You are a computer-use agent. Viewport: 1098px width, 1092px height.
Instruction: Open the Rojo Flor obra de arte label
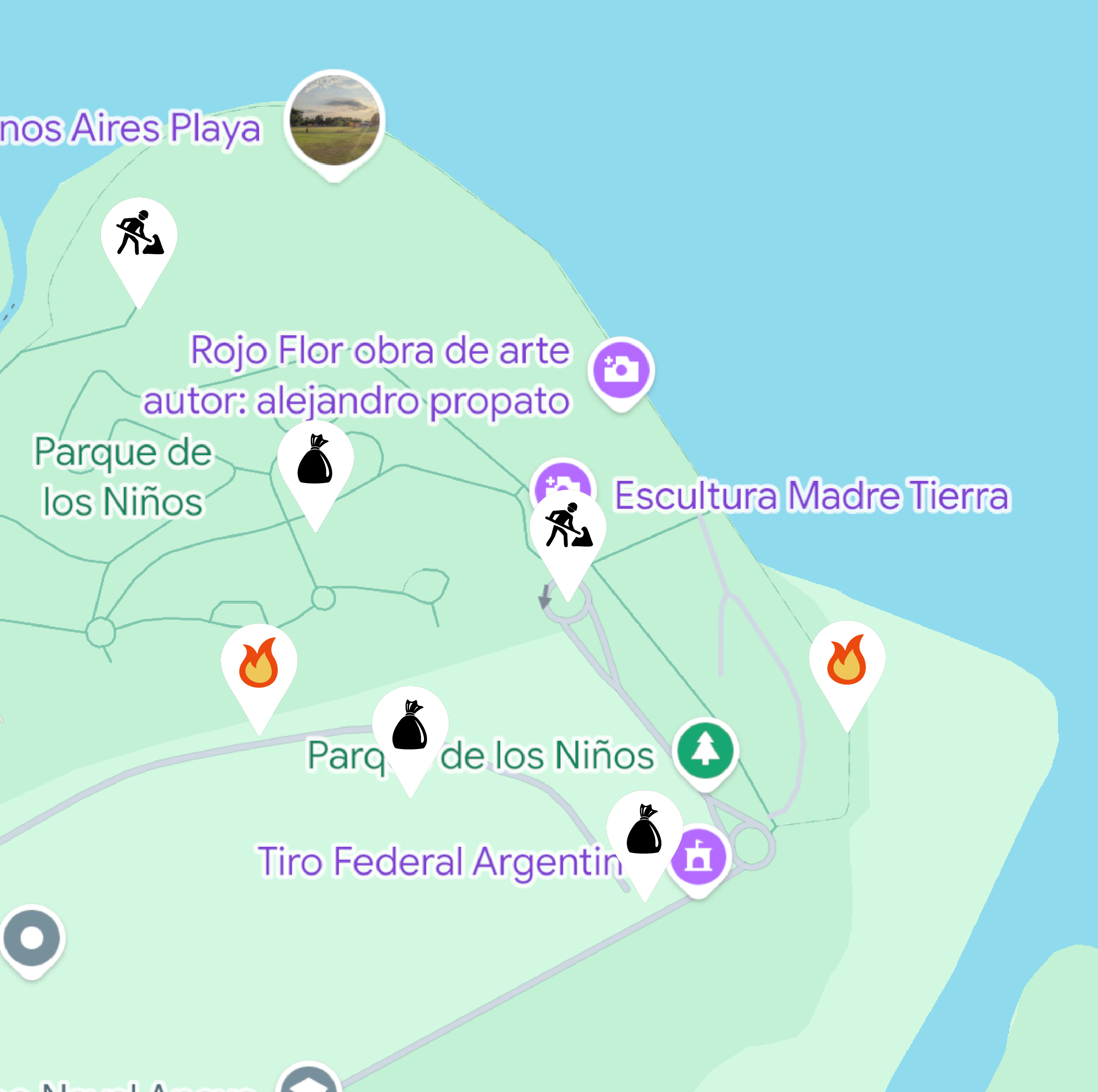click(379, 350)
